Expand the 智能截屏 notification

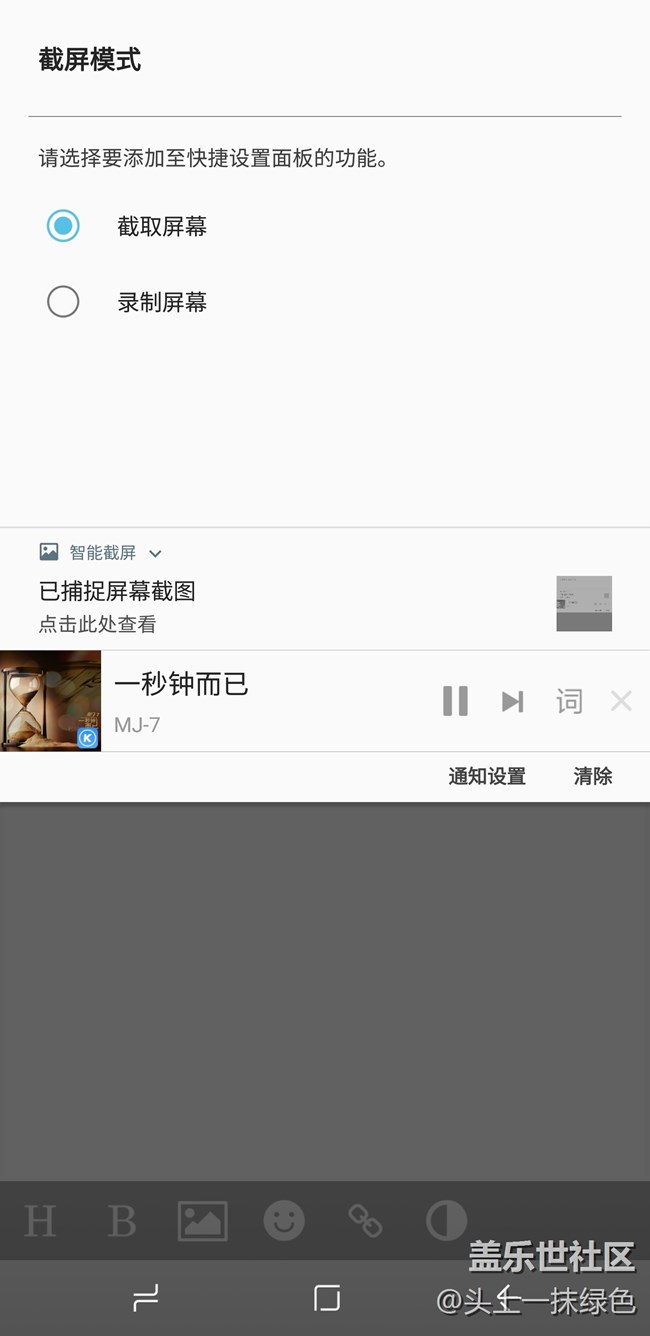tap(155, 553)
